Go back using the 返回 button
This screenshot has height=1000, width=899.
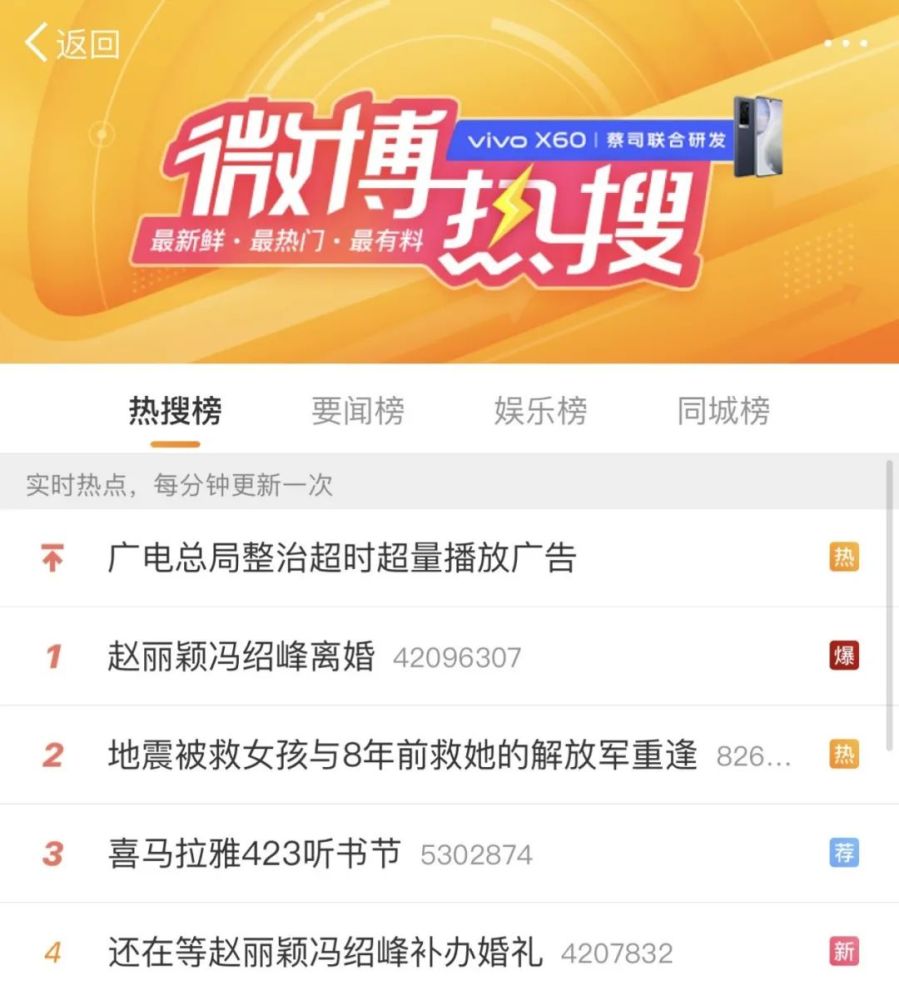[x=72, y=44]
